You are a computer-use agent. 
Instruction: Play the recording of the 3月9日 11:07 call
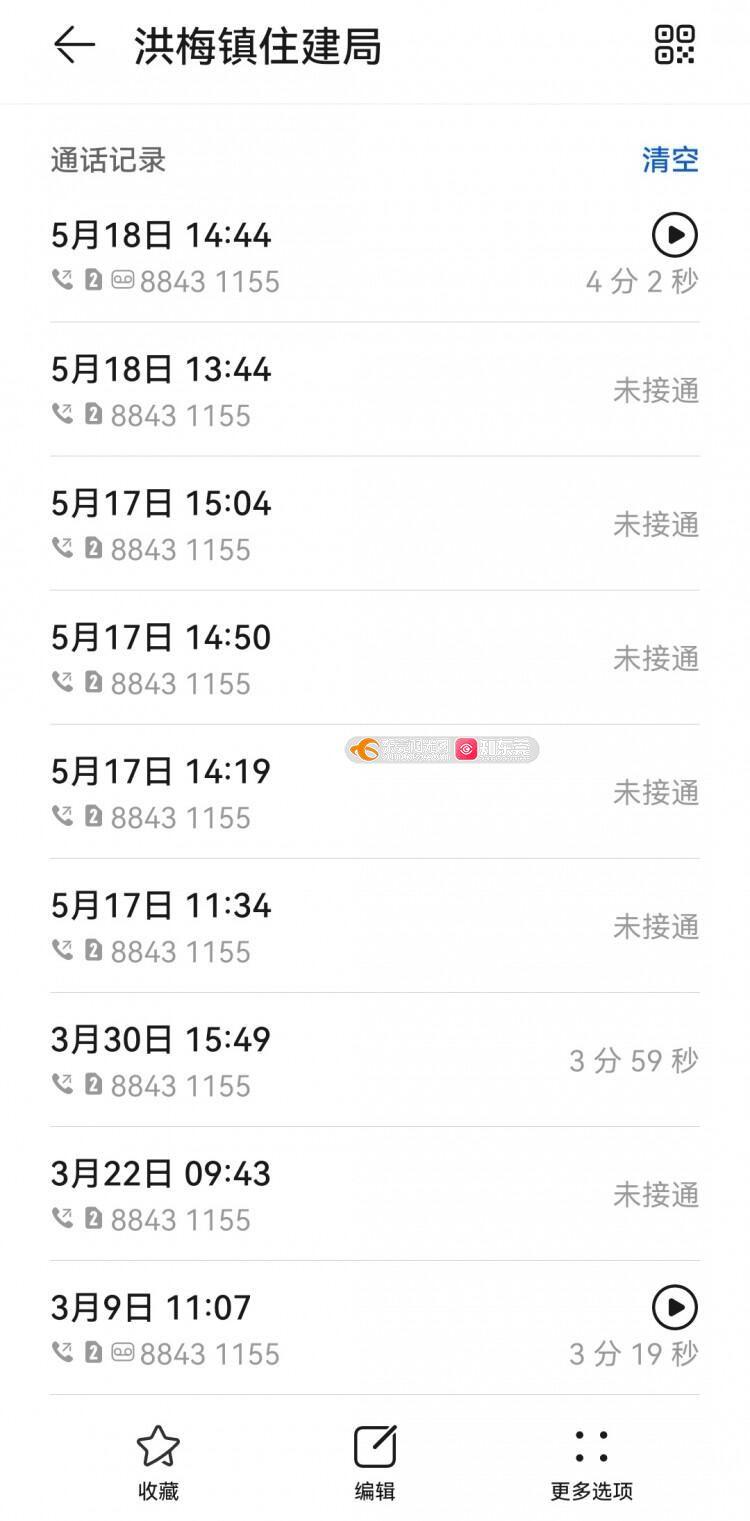pos(675,1307)
